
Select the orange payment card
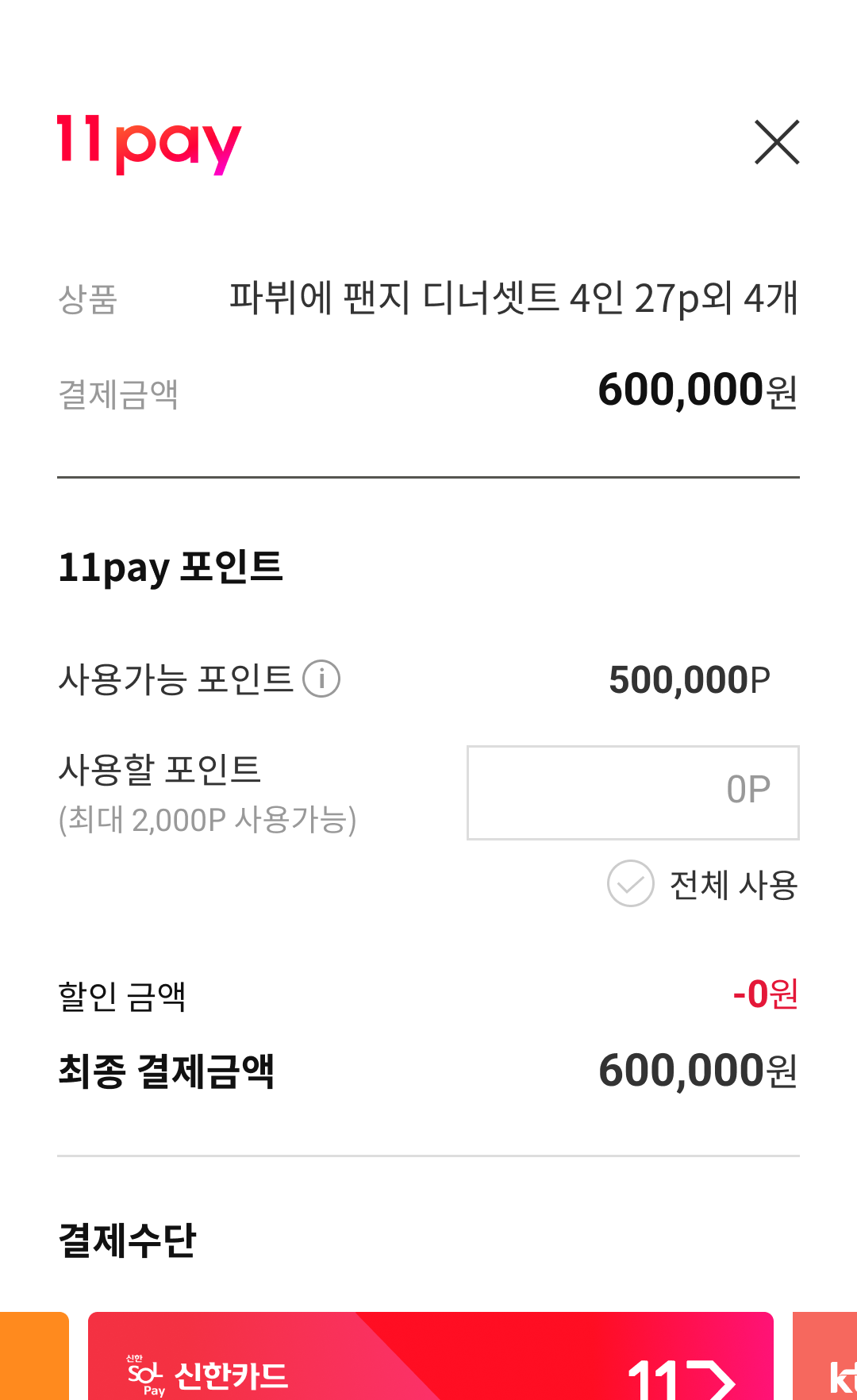[33, 1357]
